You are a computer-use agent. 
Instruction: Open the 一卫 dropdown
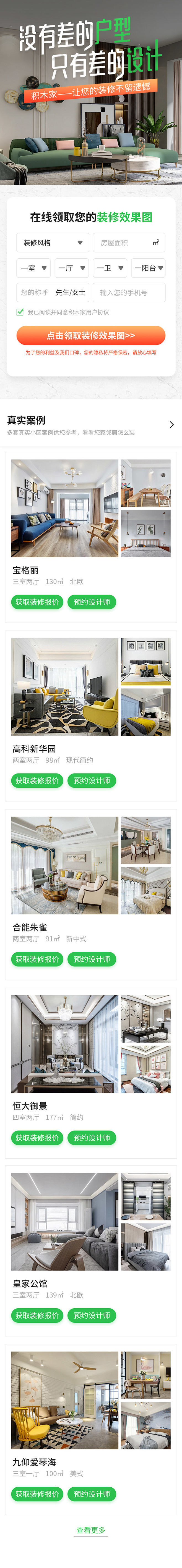110,268
